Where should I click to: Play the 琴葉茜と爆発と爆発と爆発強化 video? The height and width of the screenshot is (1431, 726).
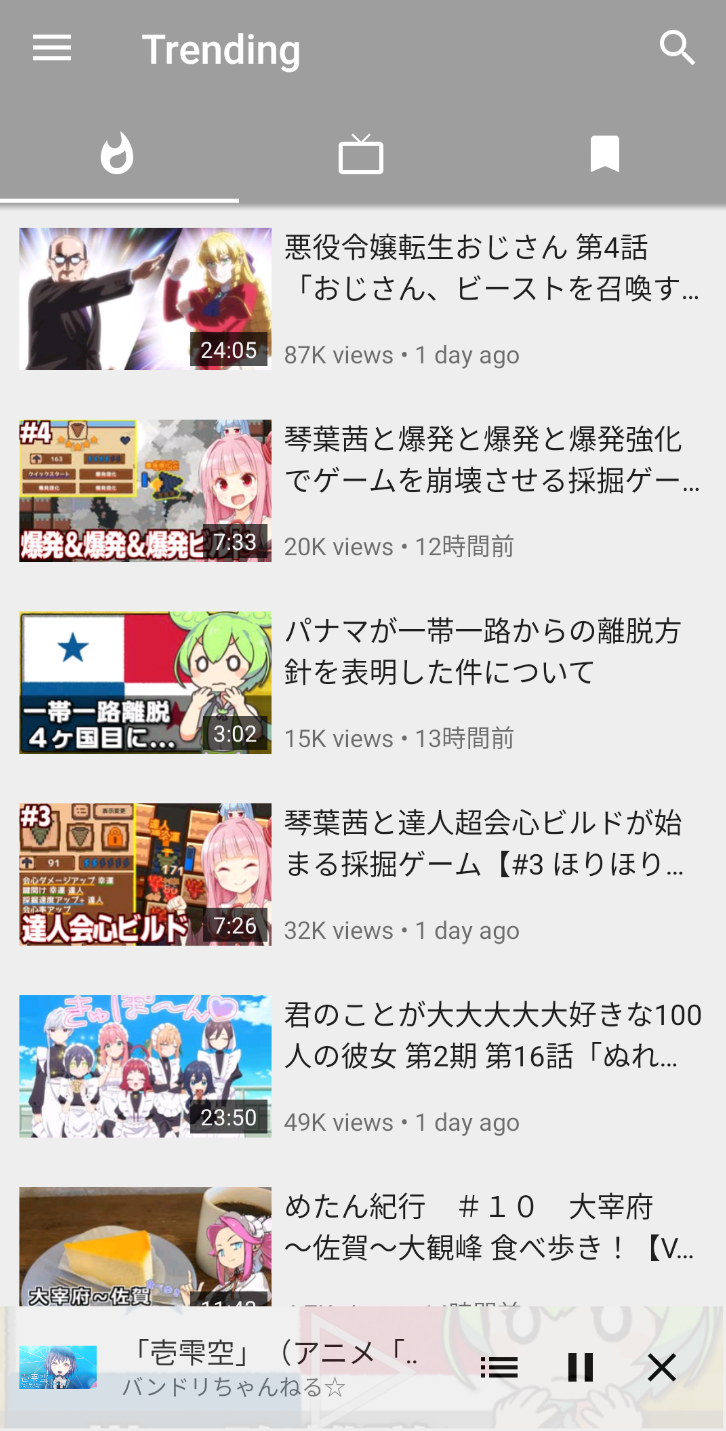(x=492, y=460)
